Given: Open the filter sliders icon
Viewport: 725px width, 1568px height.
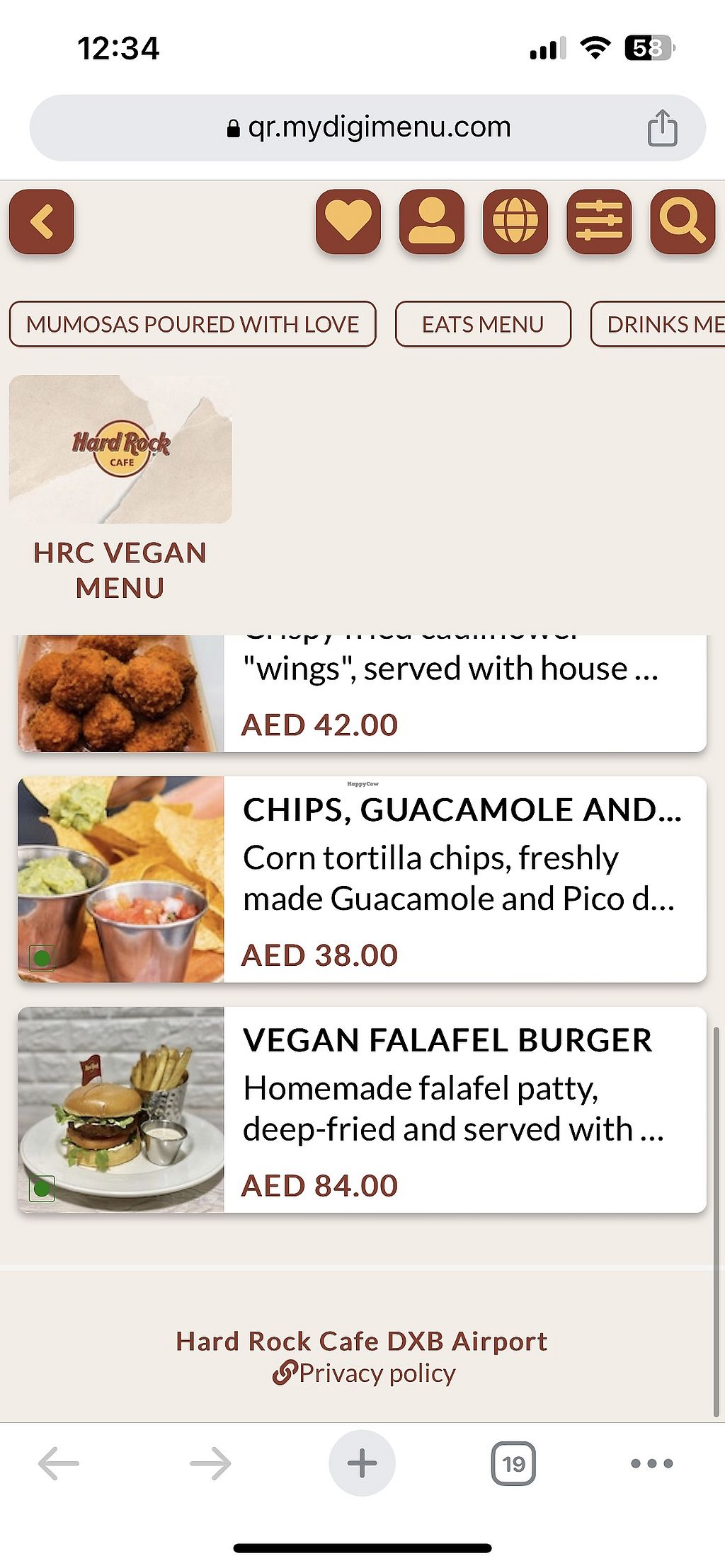Looking at the screenshot, I should [x=598, y=221].
